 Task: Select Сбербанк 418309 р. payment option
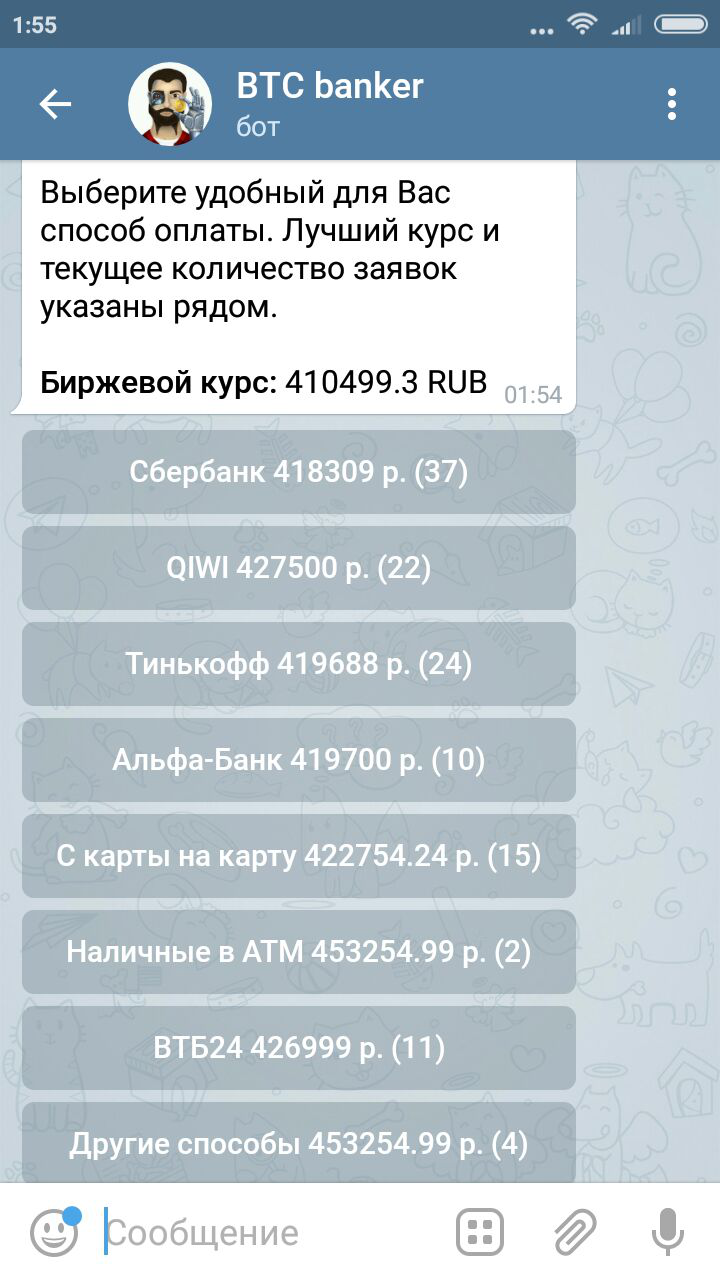pyautogui.click(x=299, y=472)
